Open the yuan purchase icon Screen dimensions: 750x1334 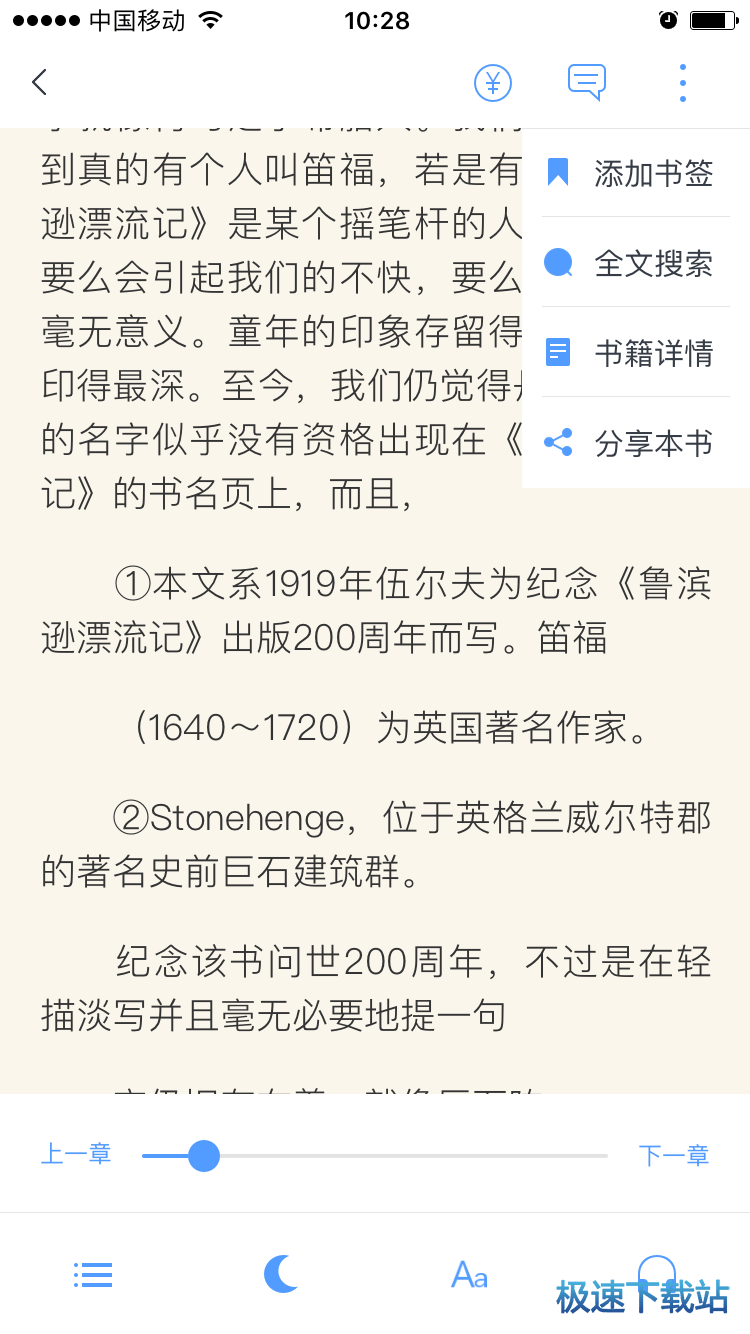pos(493,82)
